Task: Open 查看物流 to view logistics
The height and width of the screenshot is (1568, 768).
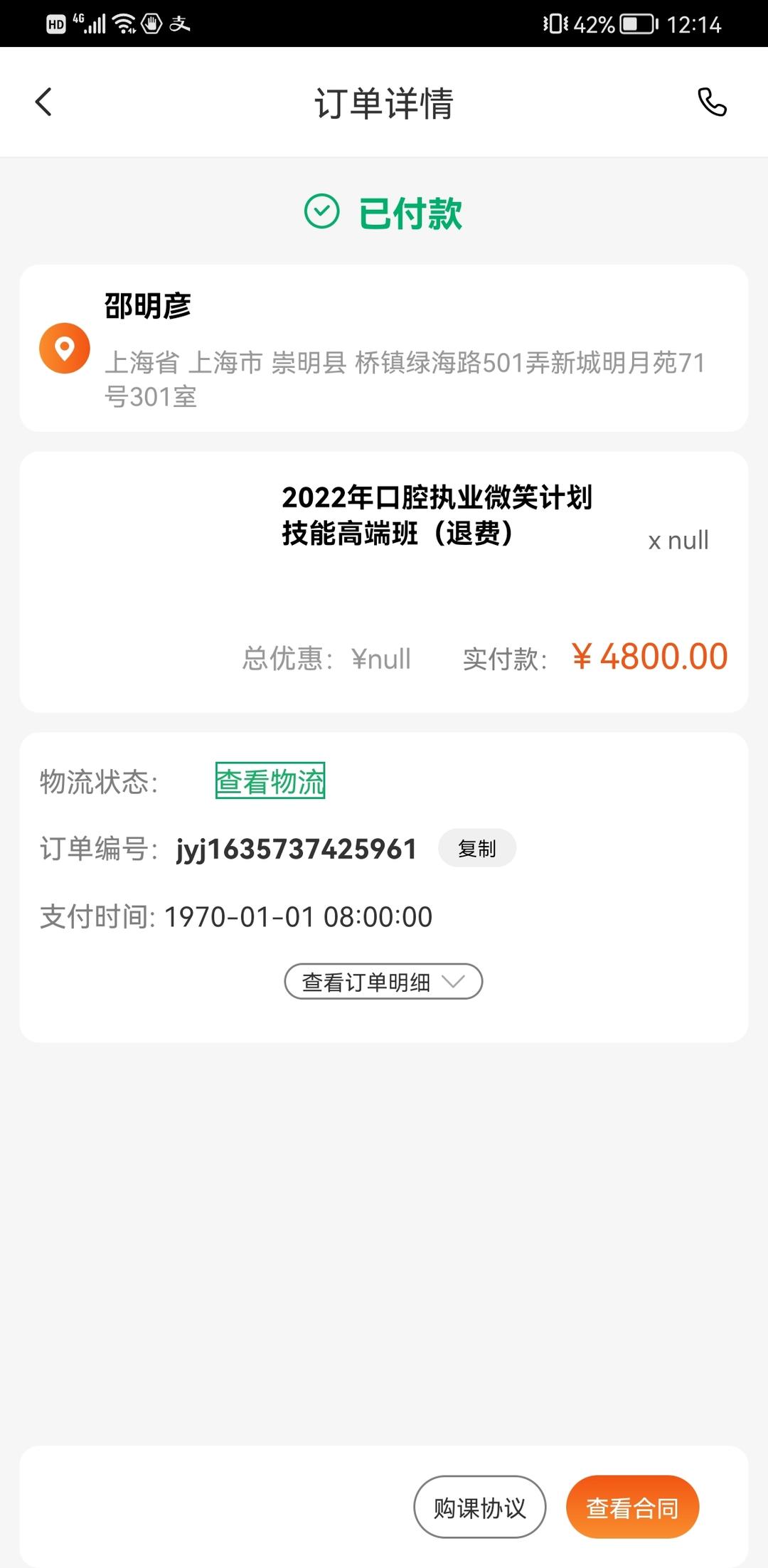Action: [x=270, y=781]
